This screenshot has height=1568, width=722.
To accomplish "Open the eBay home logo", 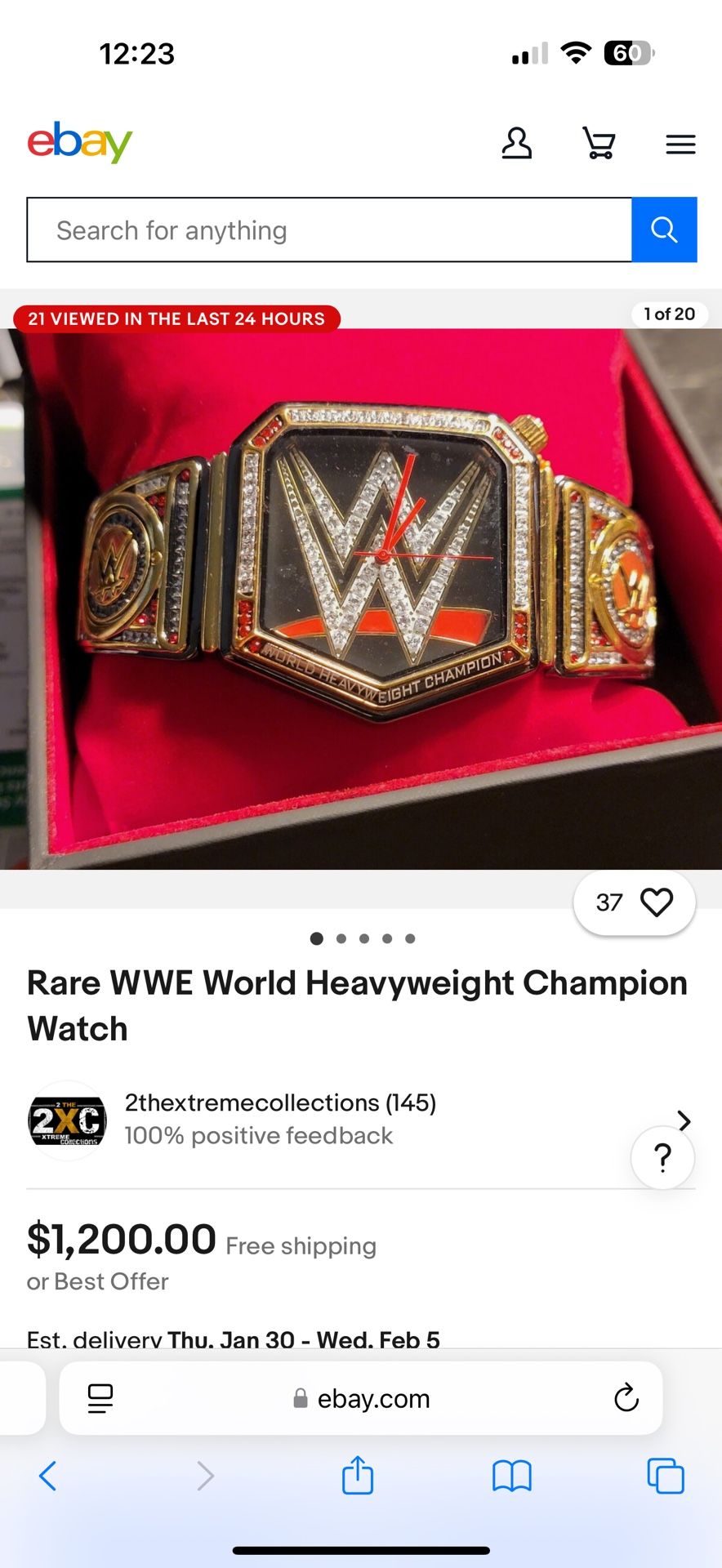I will 80,143.
